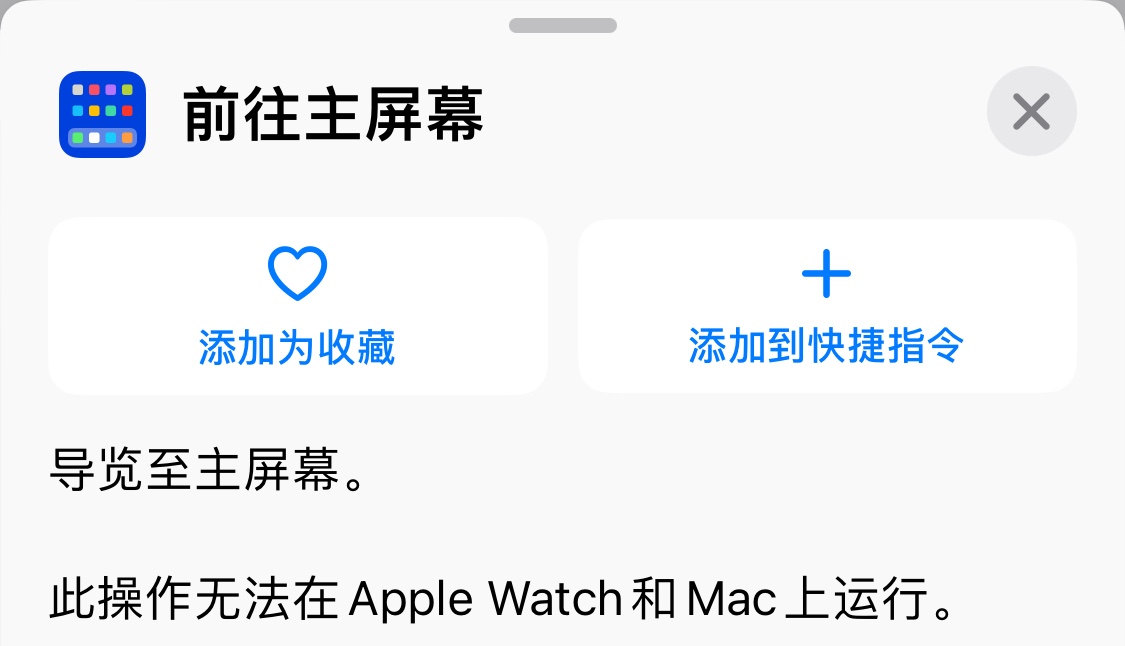This screenshot has height=646, width=1125.
Task: Tap 添加为收藏 to favorite this action
Action: point(297,306)
